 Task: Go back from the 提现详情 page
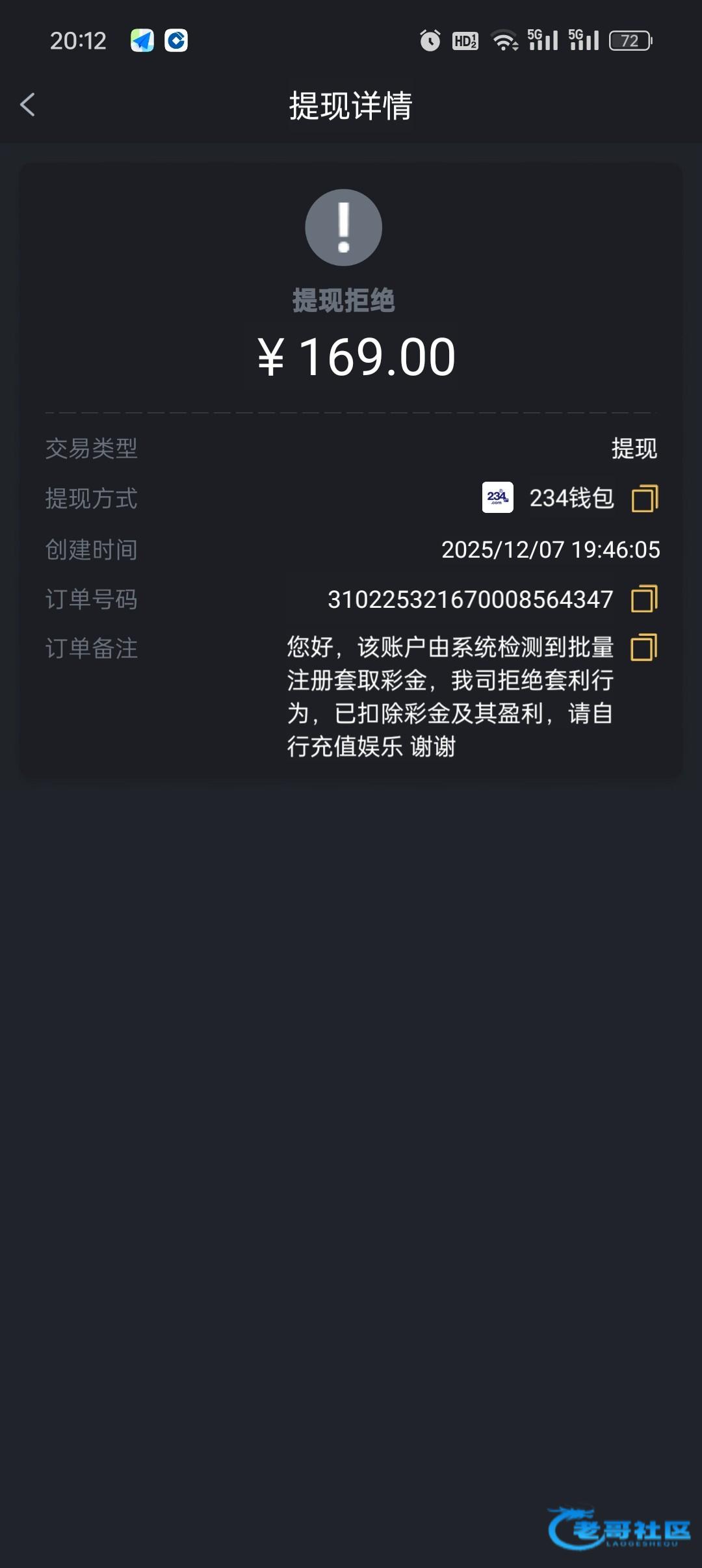click(x=27, y=105)
